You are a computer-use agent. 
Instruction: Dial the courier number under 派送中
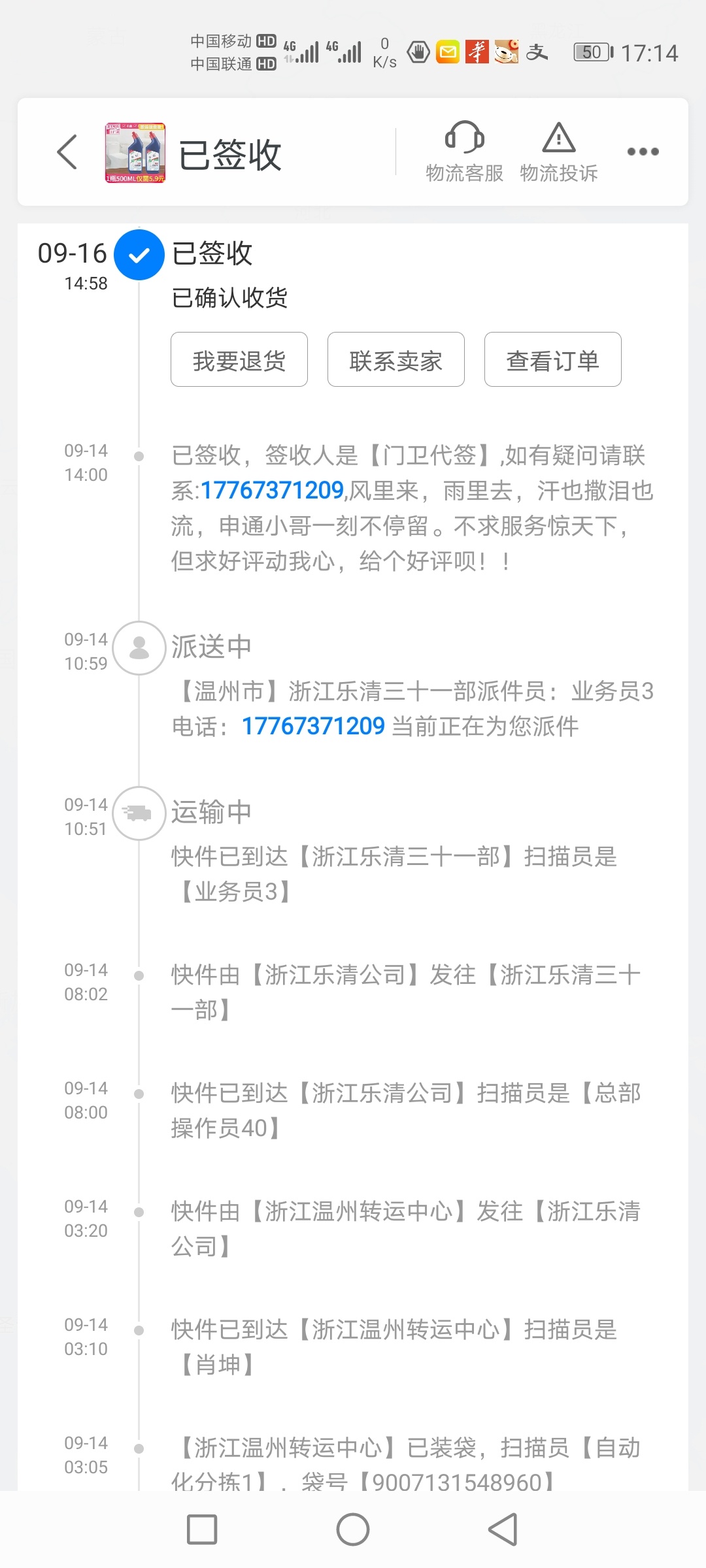[x=313, y=727]
